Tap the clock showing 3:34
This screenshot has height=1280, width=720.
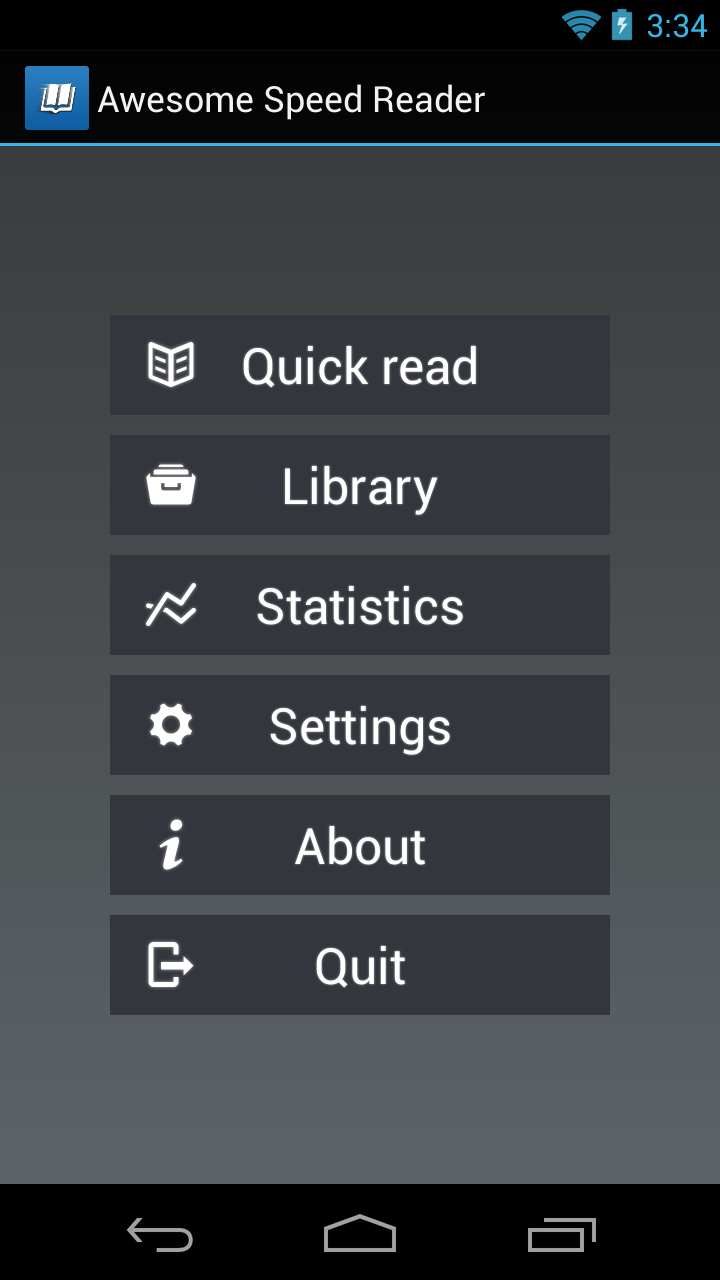[677, 24]
